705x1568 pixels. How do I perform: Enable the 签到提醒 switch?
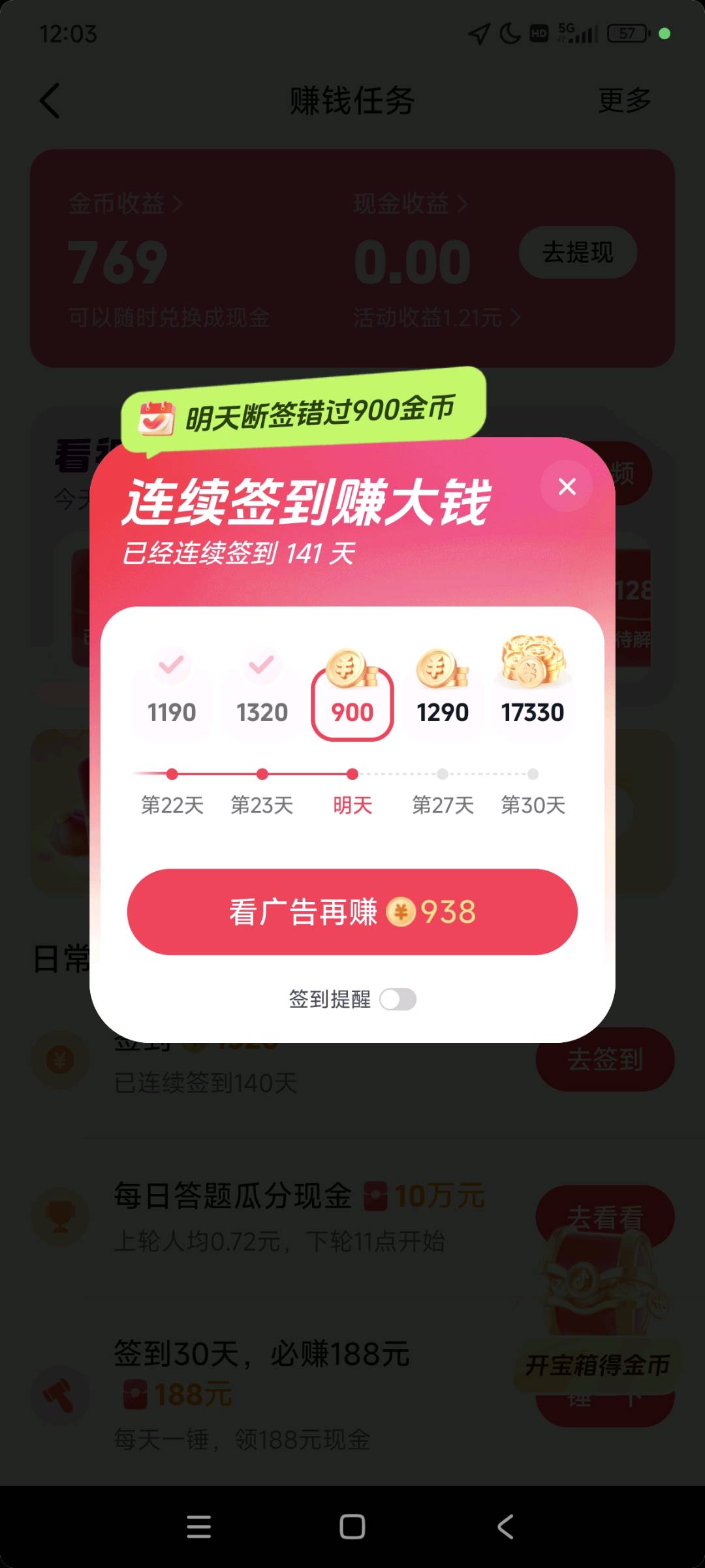399,1000
